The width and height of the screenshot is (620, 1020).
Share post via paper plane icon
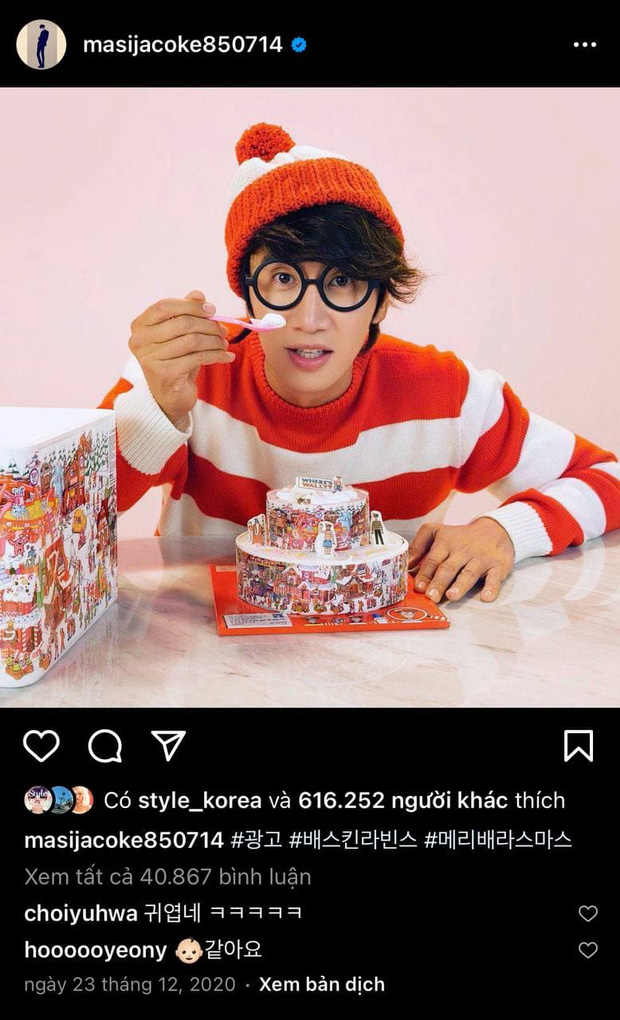[x=168, y=745]
